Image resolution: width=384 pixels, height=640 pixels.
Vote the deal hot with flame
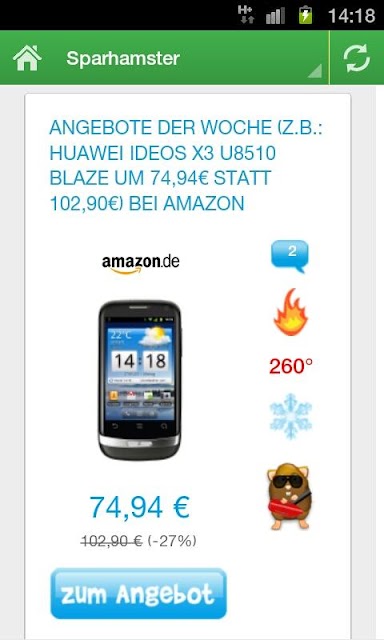[x=291, y=312]
